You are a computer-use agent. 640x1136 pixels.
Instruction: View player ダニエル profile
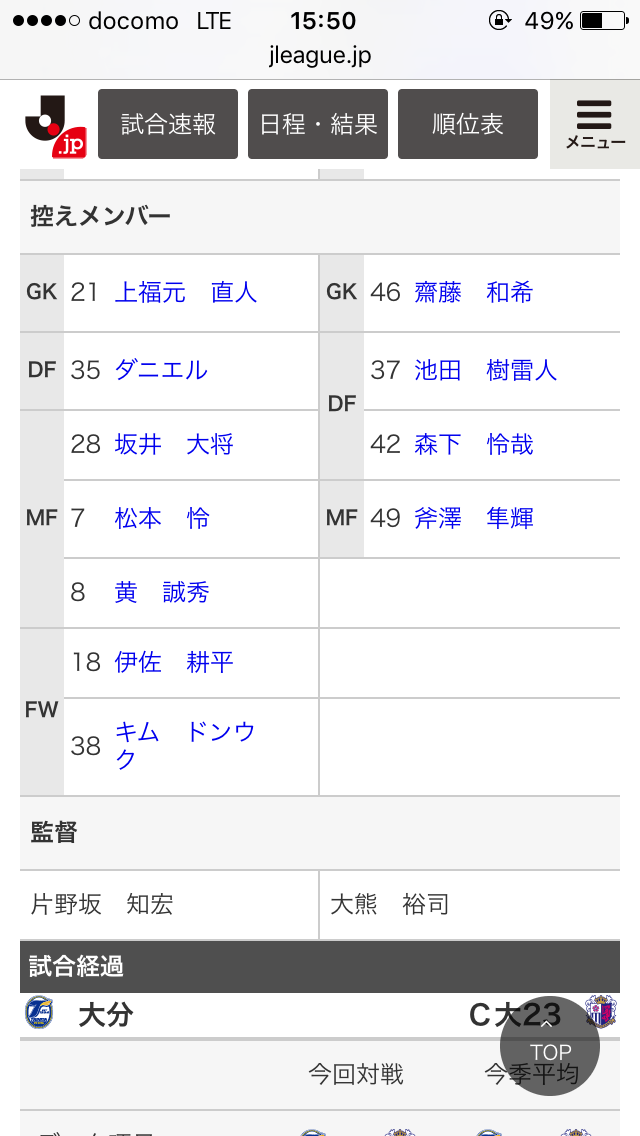coord(161,370)
